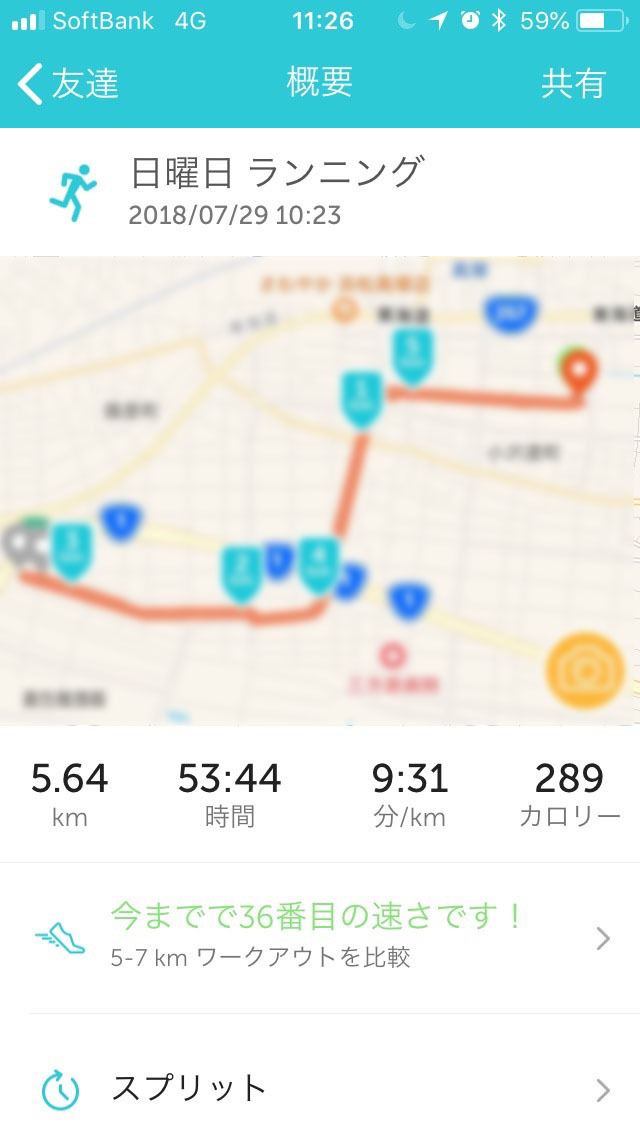Viewport: 640px width, 1136px height.
Task: Open the running route map
Action: point(300,470)
